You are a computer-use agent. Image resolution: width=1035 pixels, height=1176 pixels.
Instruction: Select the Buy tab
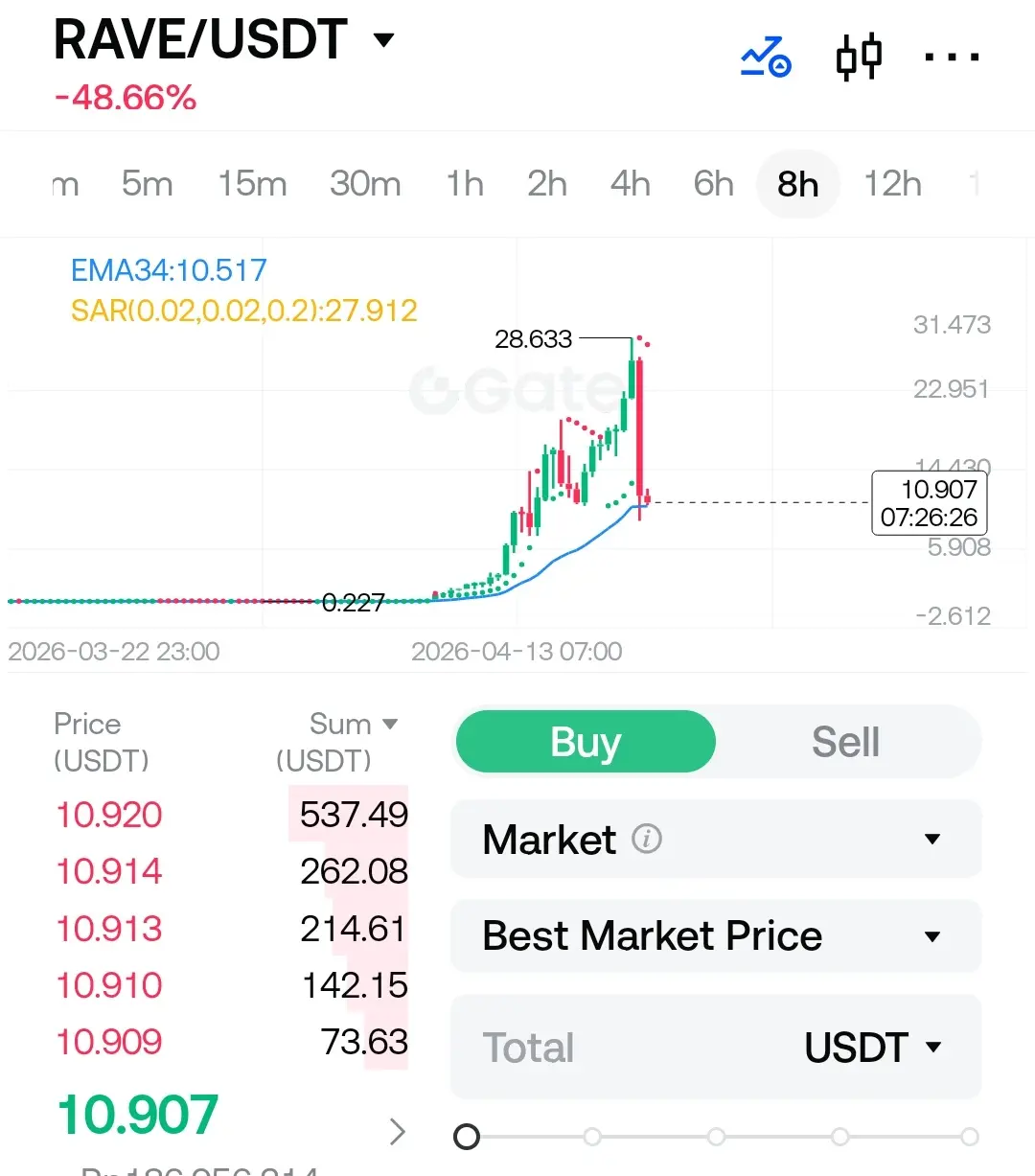click(586, 742)
